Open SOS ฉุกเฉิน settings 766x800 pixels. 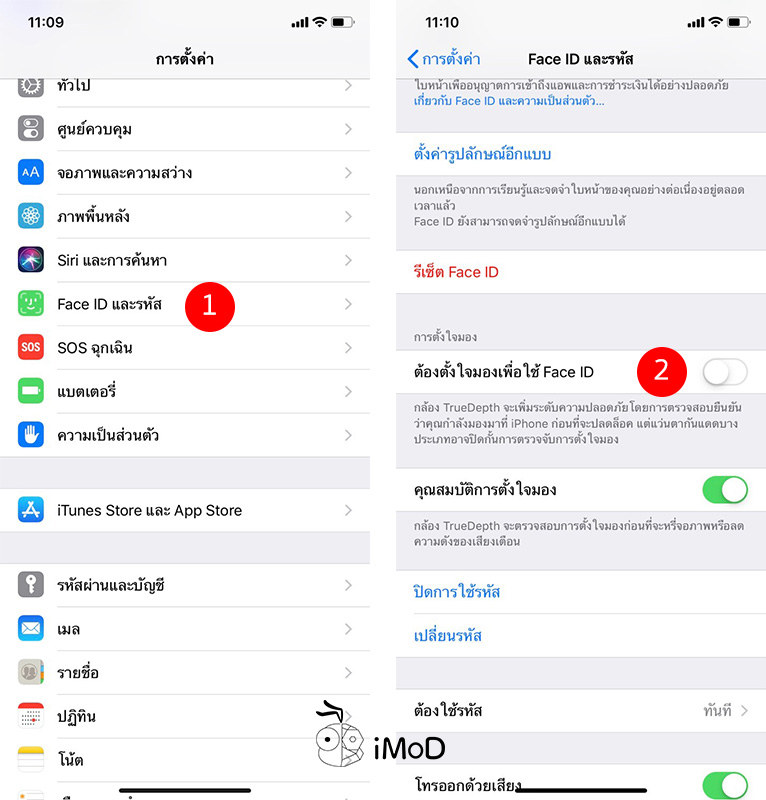click(95, 348)
